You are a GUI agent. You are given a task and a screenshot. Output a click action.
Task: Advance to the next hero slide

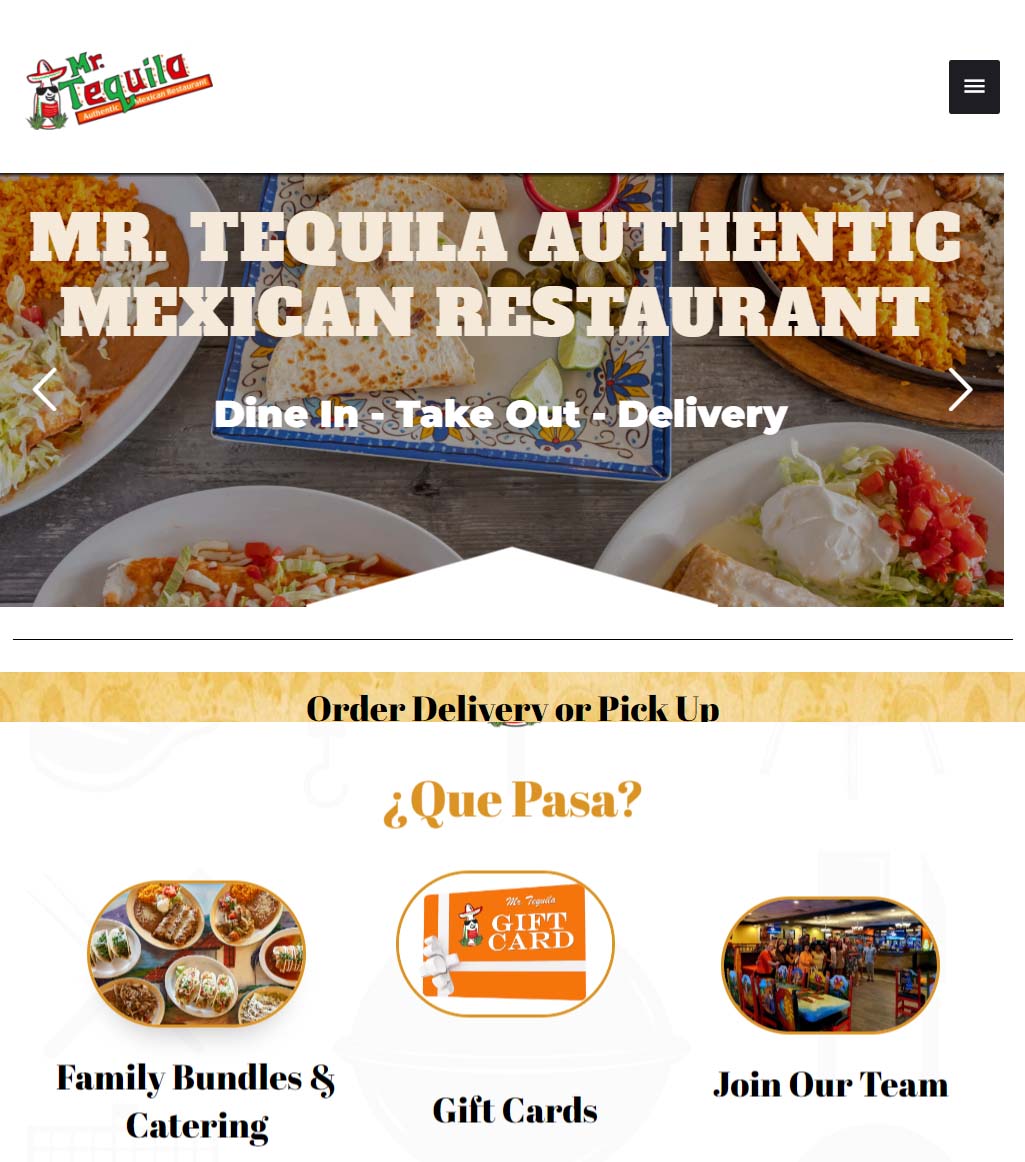point(960,390)
